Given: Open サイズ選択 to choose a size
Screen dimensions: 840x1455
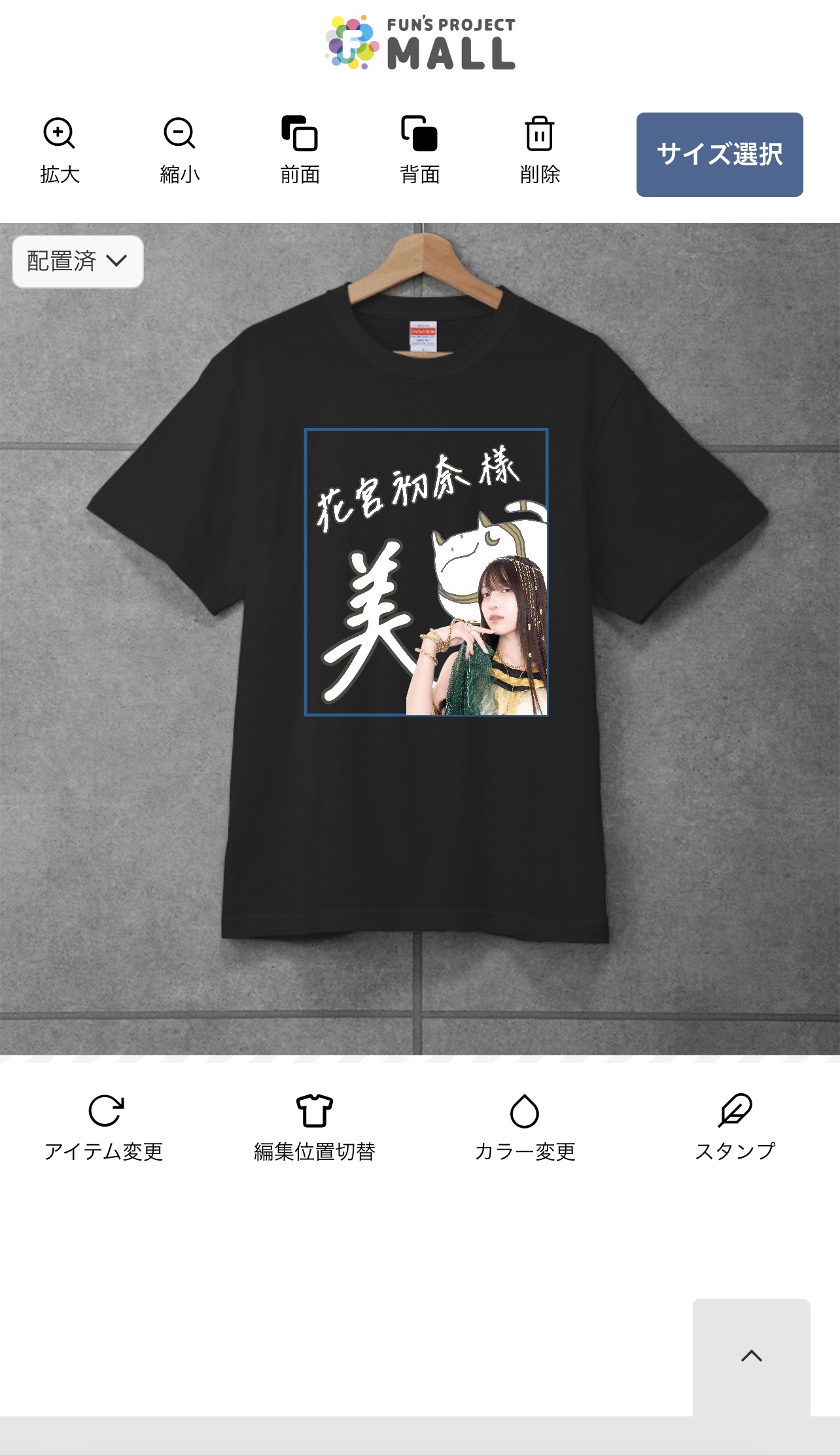Looking at the screenshot, I should pos(720,154).
